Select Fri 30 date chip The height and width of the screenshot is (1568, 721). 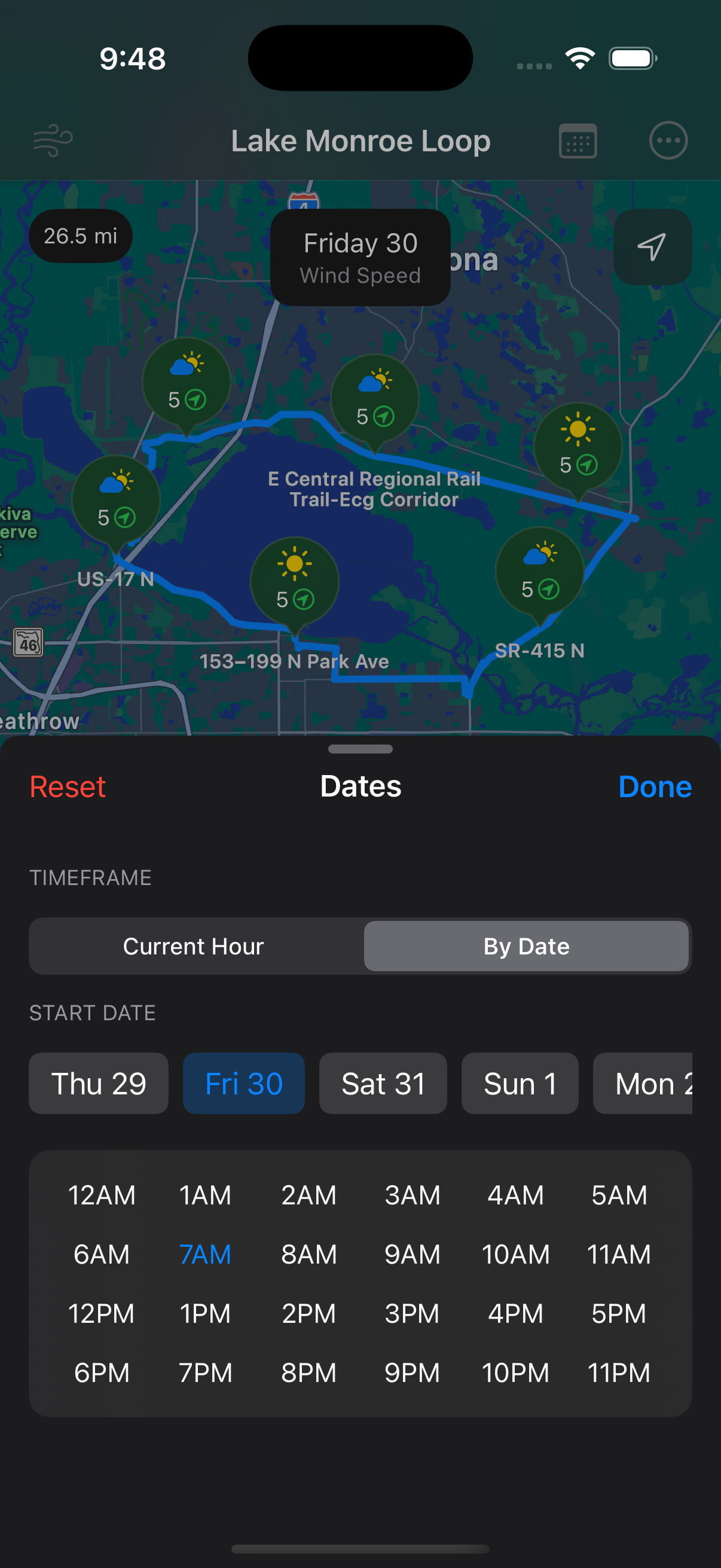pos(243,1084)
